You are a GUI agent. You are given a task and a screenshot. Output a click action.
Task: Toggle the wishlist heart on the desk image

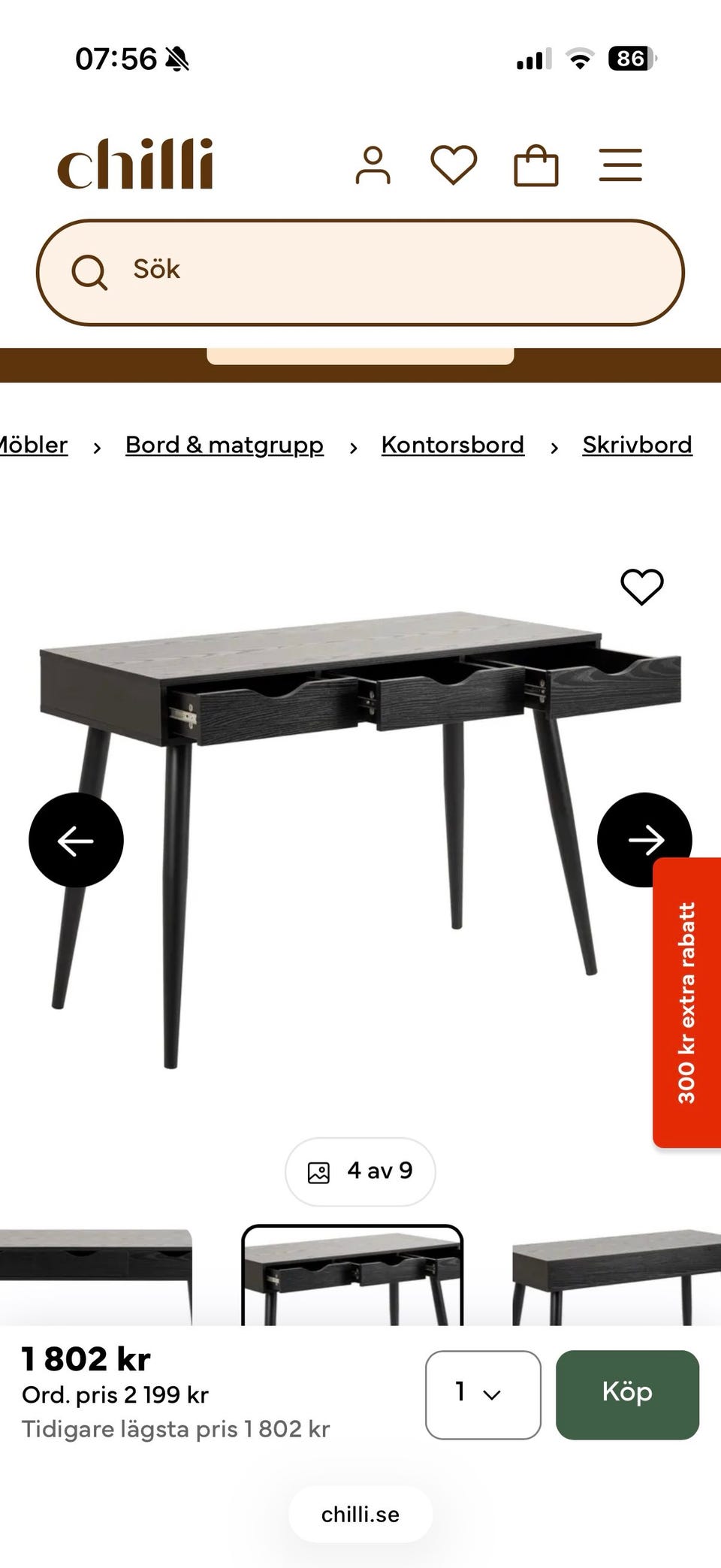[x=643, y=586]
